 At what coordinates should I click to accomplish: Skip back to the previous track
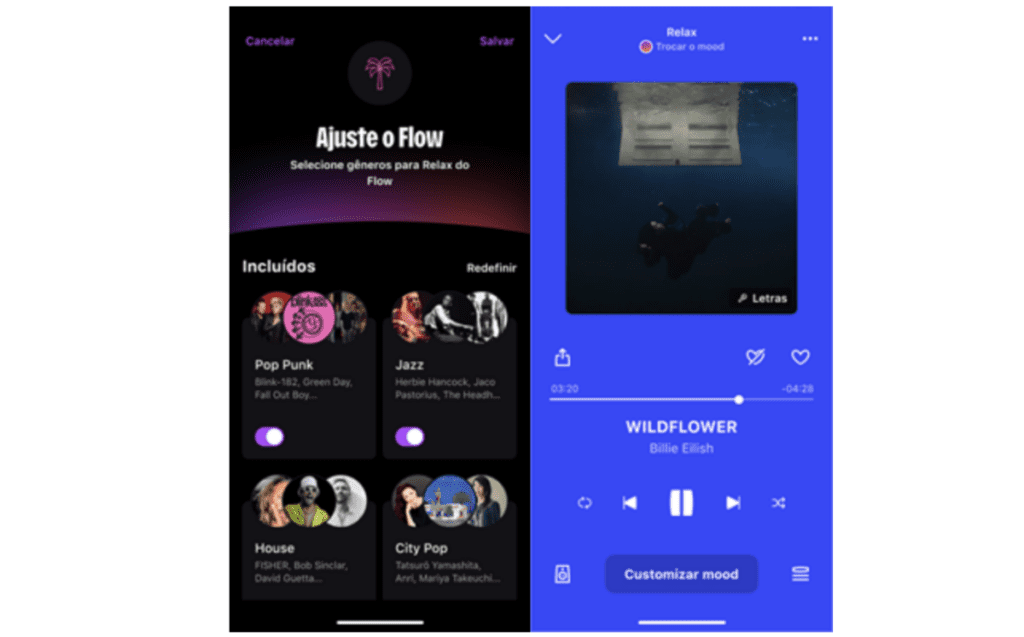[x=630, y=503]
